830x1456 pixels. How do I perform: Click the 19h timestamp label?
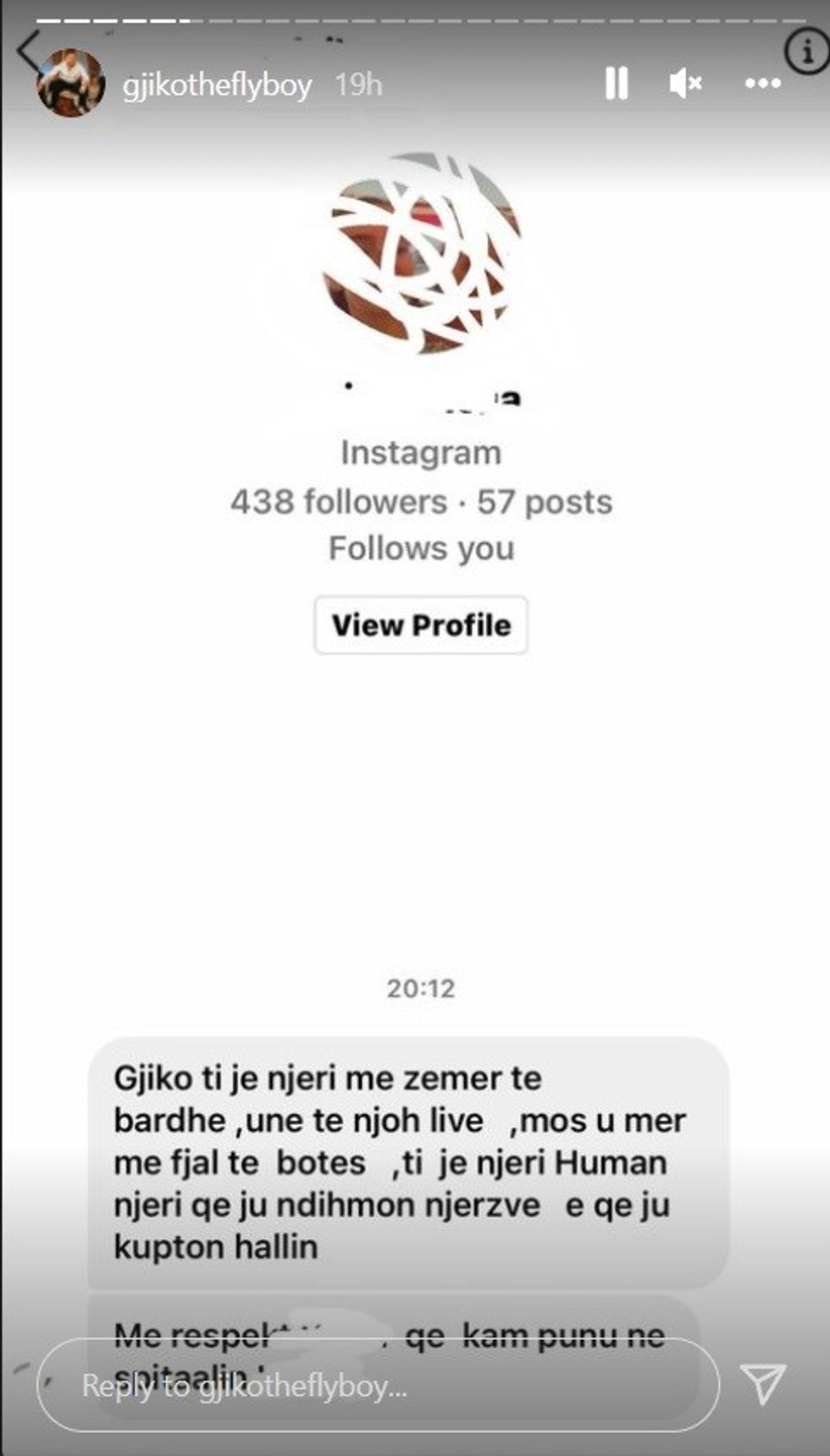coord(358,85)
